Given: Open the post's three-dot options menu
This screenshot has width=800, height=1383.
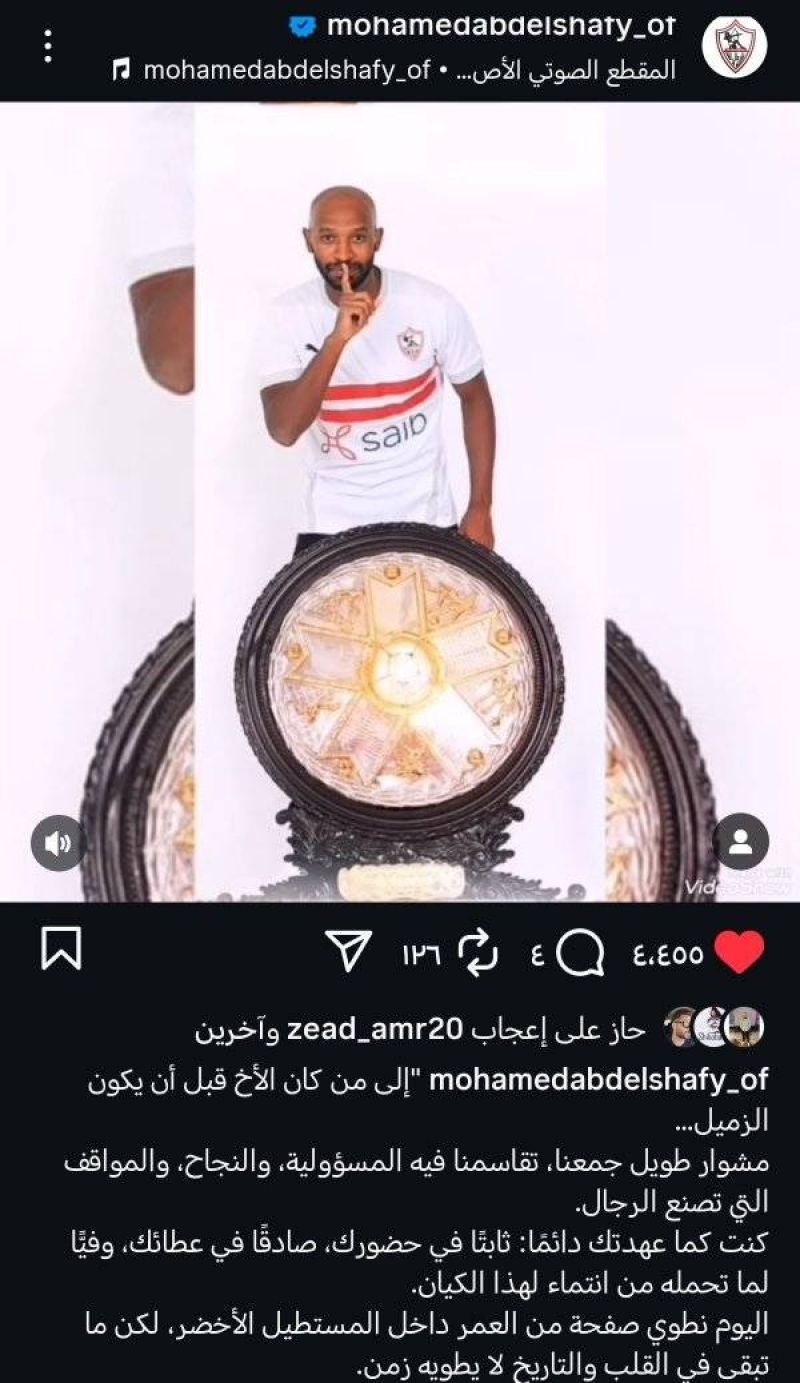Looking at the screenshot, I should [x=49, y=46].
